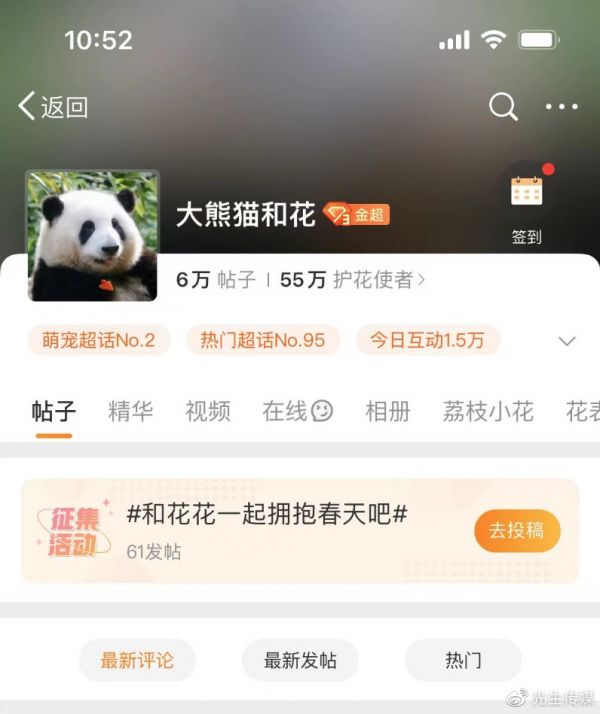This screenshot has width=600, height=714.
Task: Tap the 萌宠超话No.2 chip
Action: pyautogui.click(x=99, y=340)
